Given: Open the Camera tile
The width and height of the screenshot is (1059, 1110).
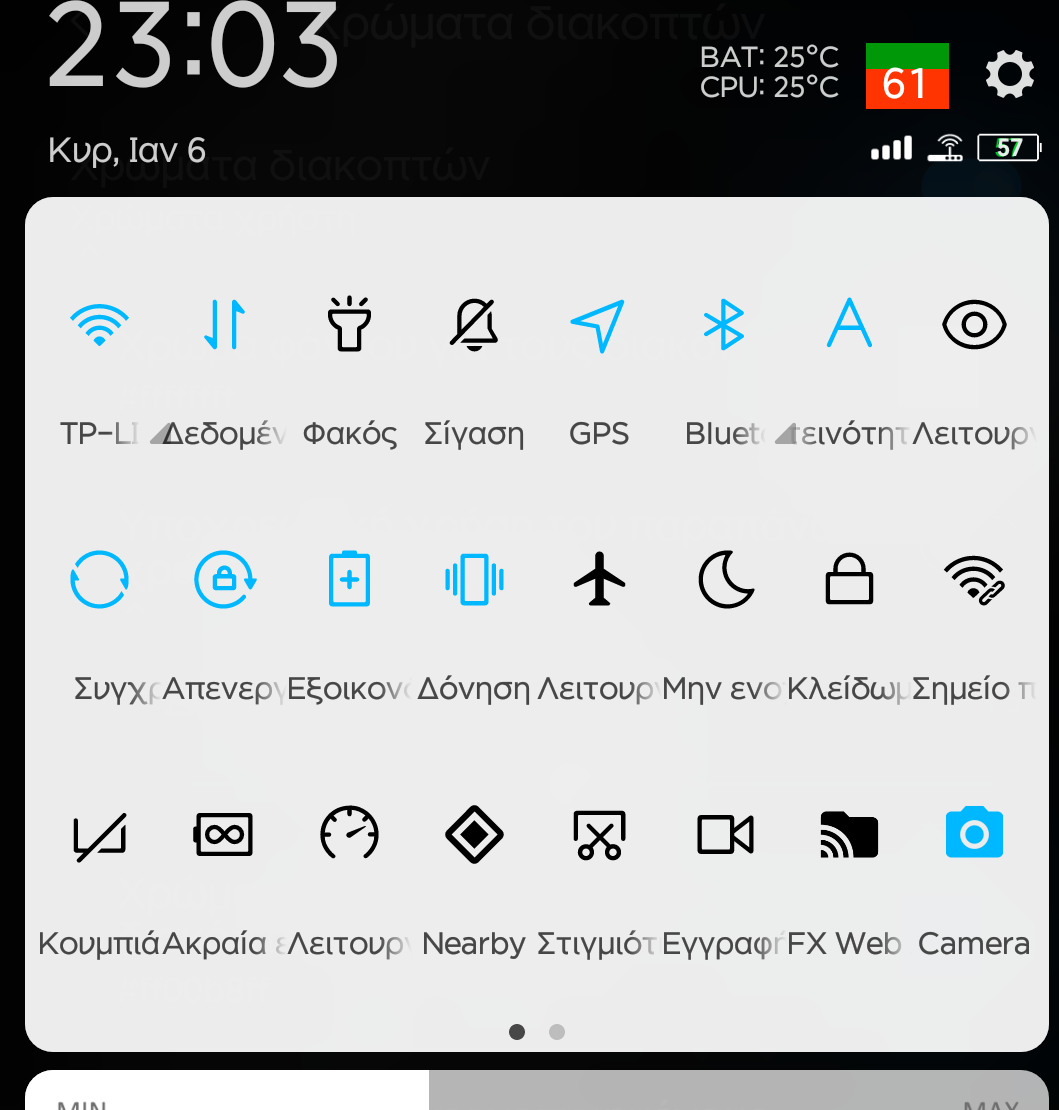Looking at the screenshot, I should point(974,834).
